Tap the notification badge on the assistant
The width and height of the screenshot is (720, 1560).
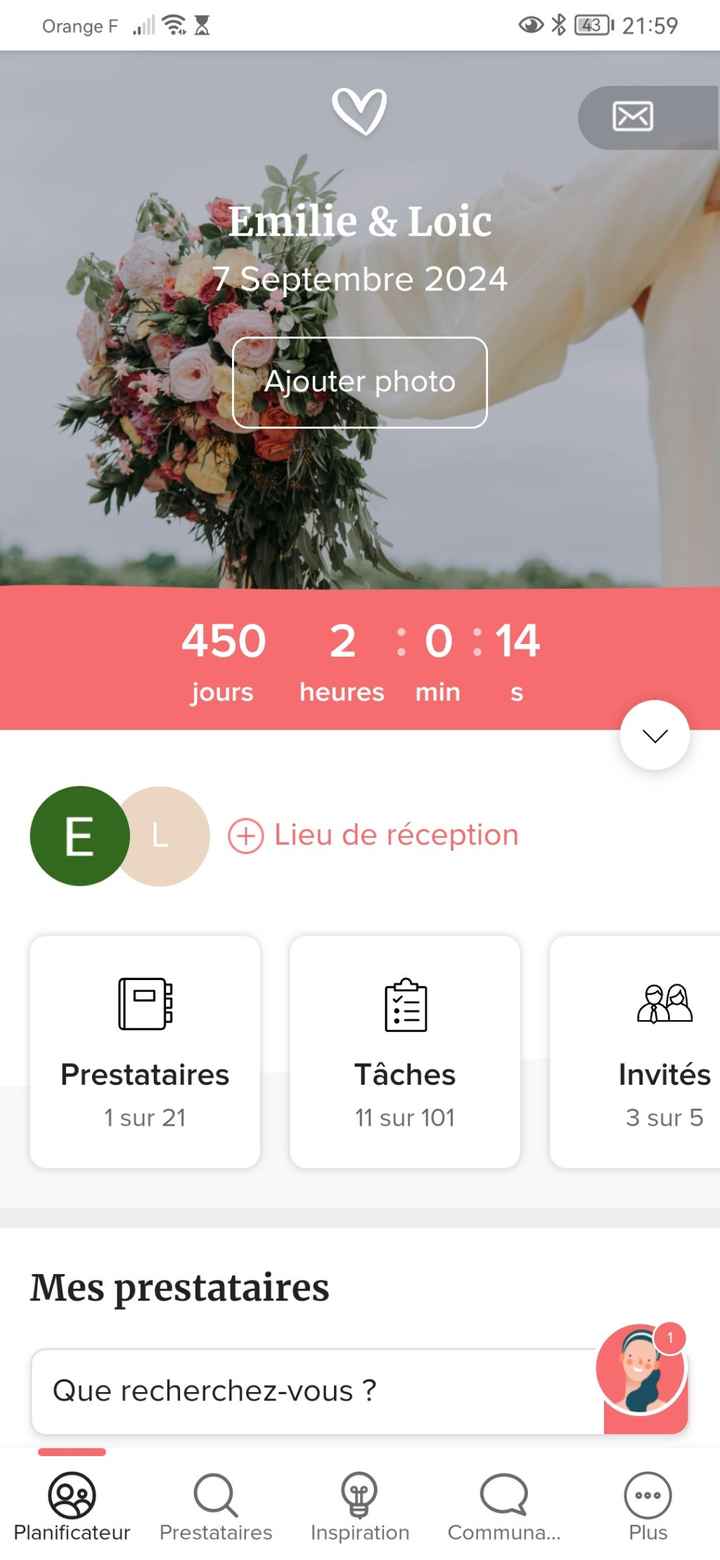pyautogui.click(x=668, y=1336)
